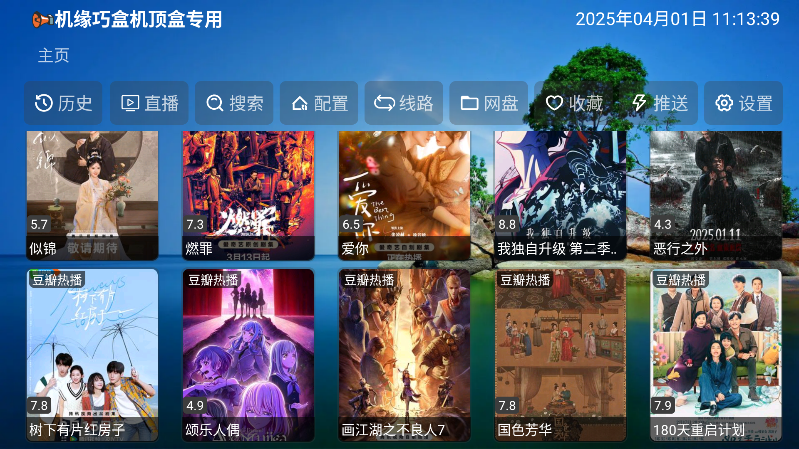799x449 pixels.
Task: Open 网盘 cloud drive
Action: coord(489,103)
